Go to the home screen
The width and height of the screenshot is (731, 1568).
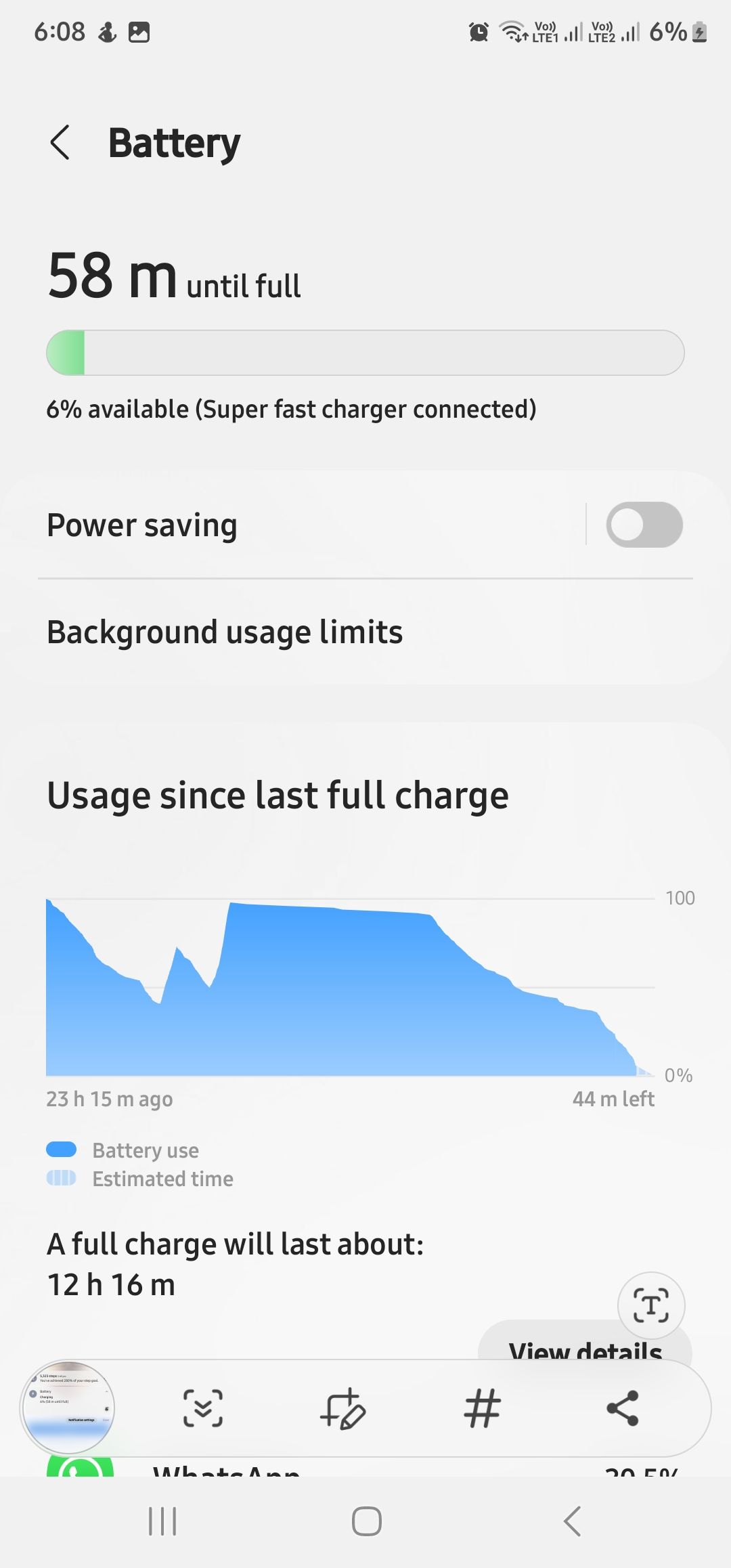pyautogui.click(x=366, y=1521)
